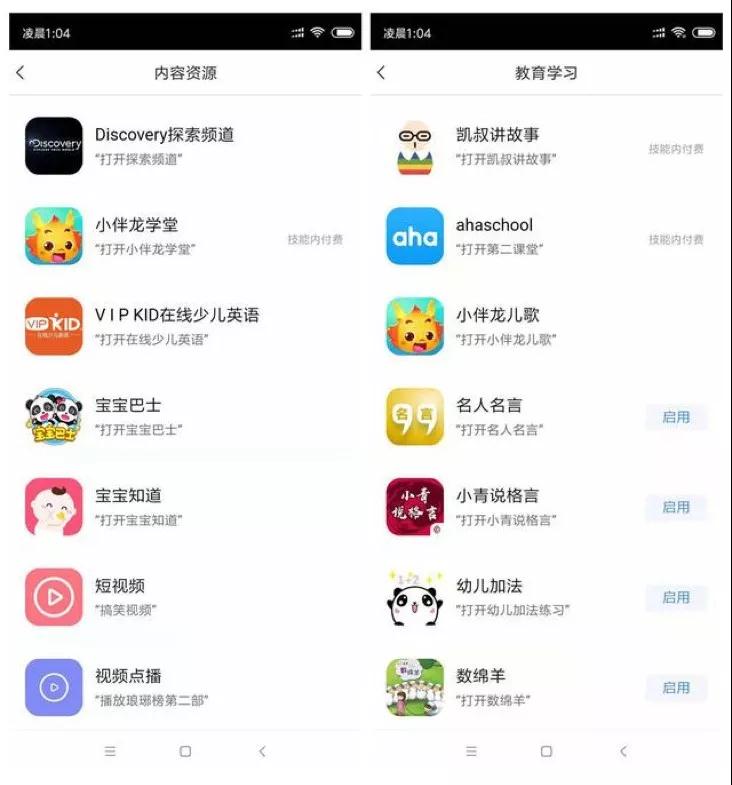Select the 小伴龙学堂 dragon icon
The height and width of the screenshot is (785, 732).
pos(53,237)
